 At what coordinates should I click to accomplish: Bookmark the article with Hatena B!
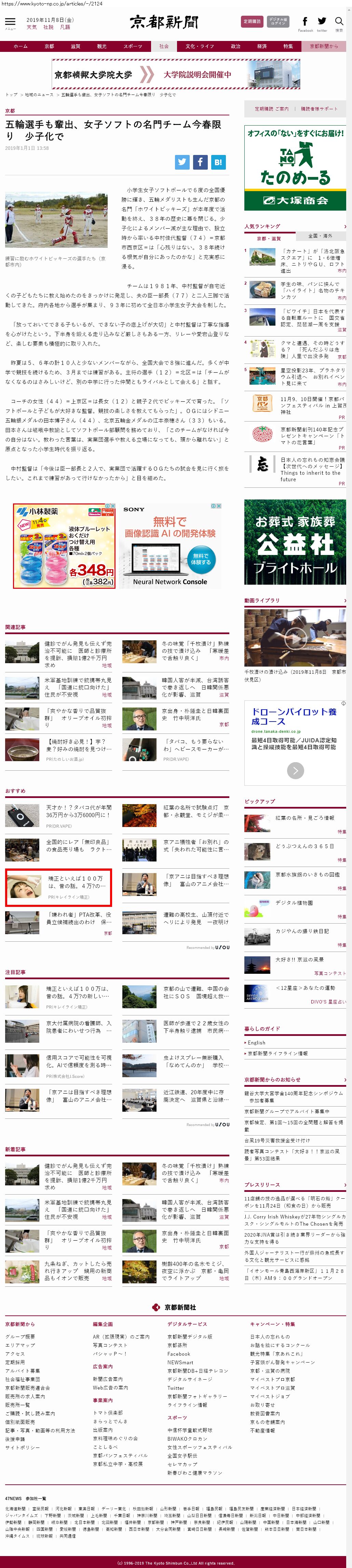(218, 162)
